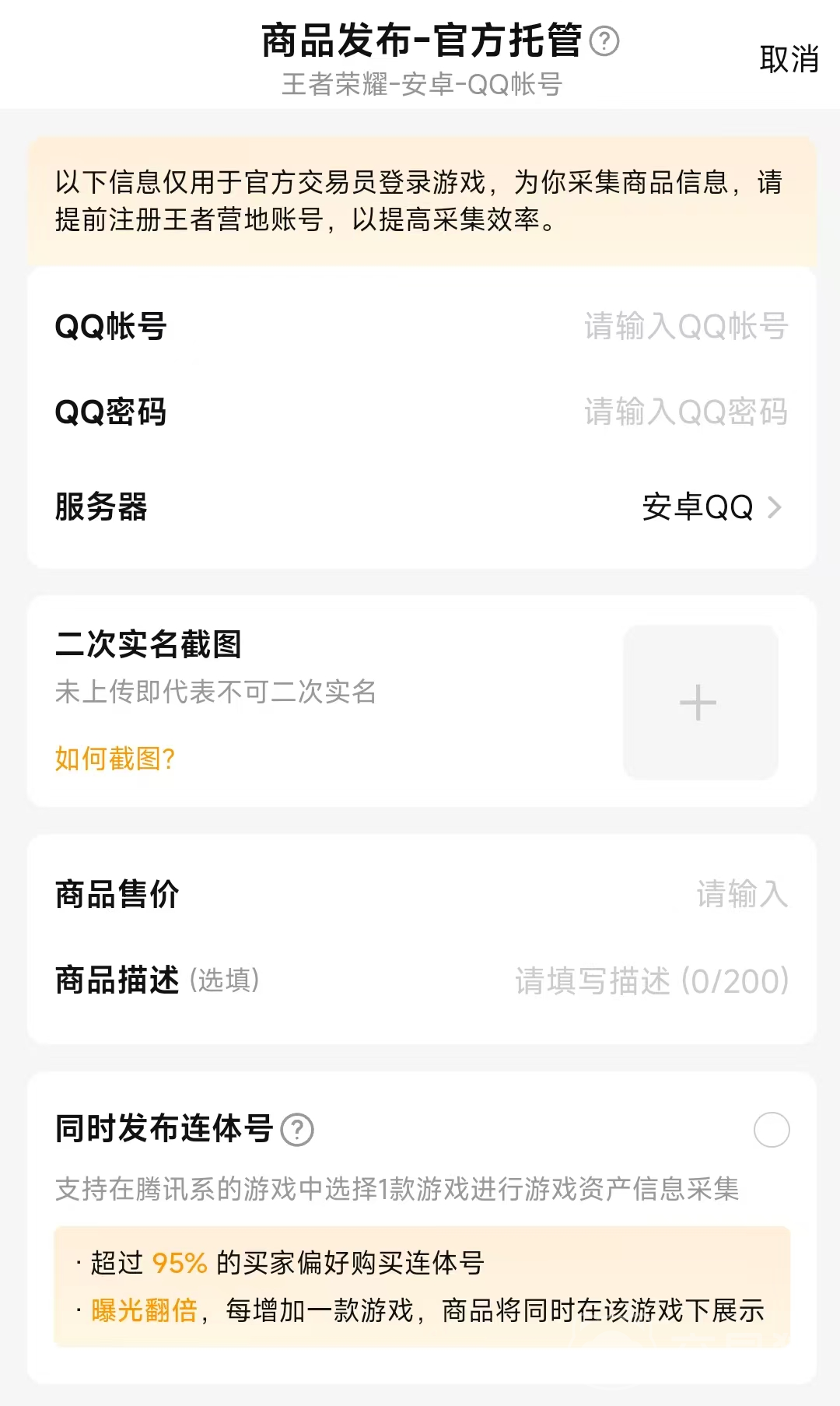The image size is (840, 1406).
Task: Focus the QQ帐号 input field
Action: [x=685, y=326]
